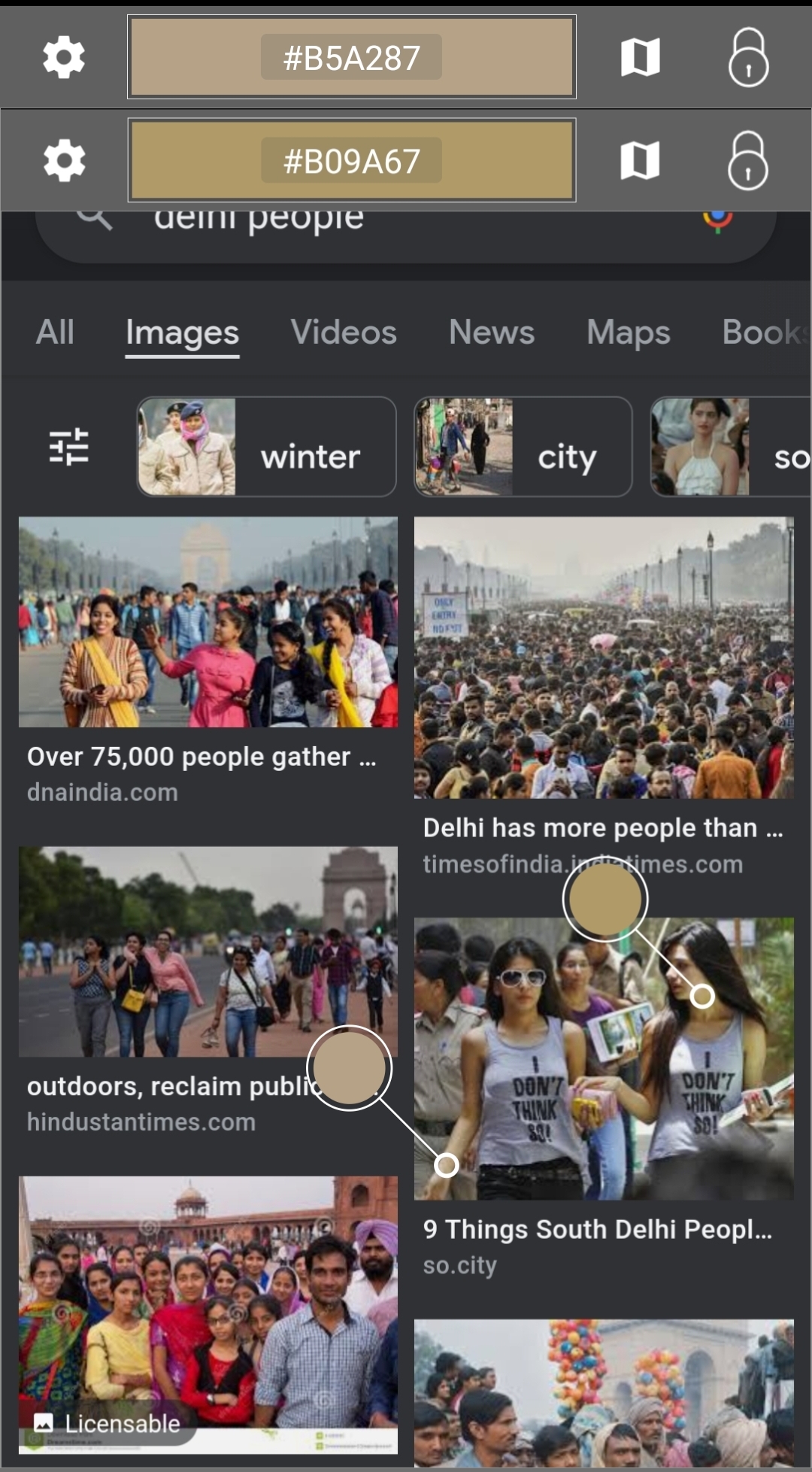Switch to the Maps tab
The height and width of the screenshot is (1472, 812).
629,332
